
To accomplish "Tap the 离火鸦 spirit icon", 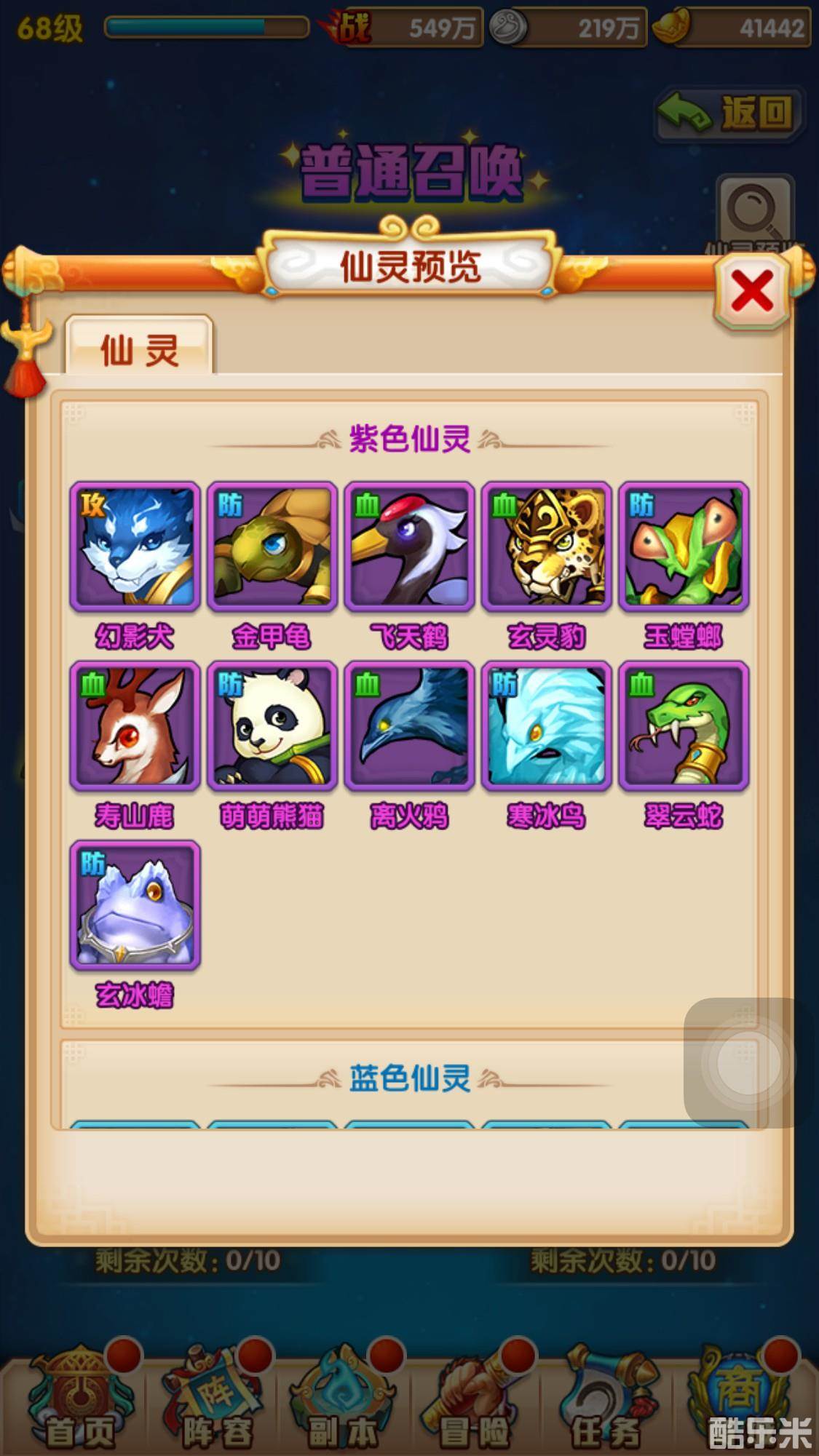I will pyautogui.click(x=409, y=726).
